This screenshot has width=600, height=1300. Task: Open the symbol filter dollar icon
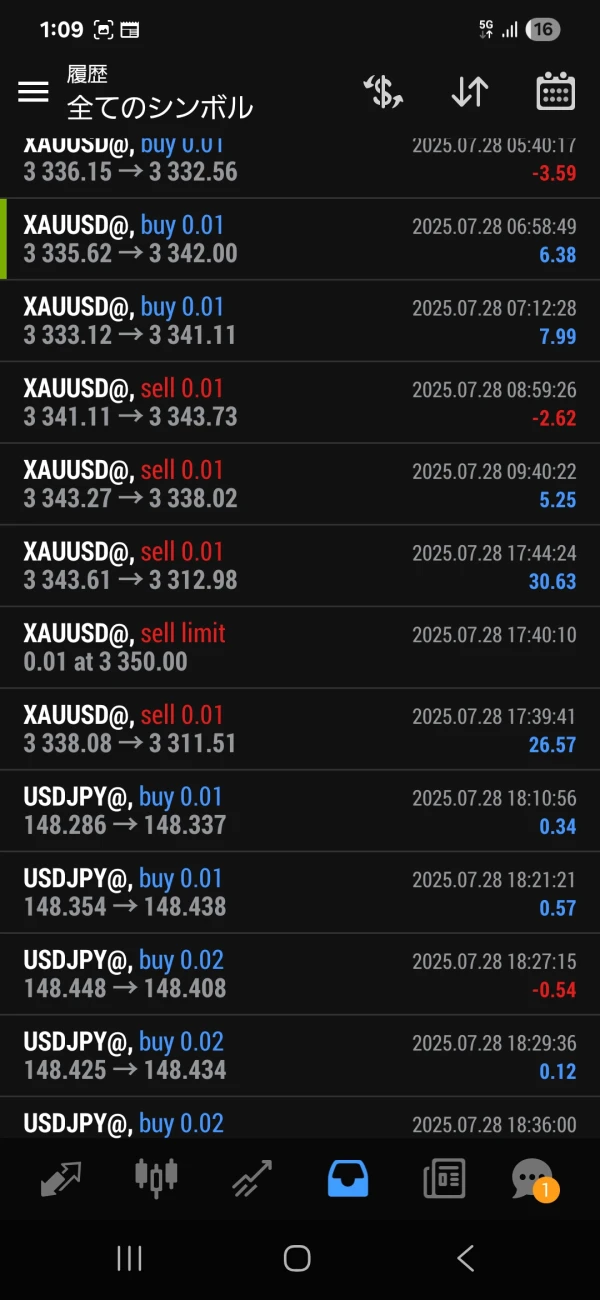point(382,92)
